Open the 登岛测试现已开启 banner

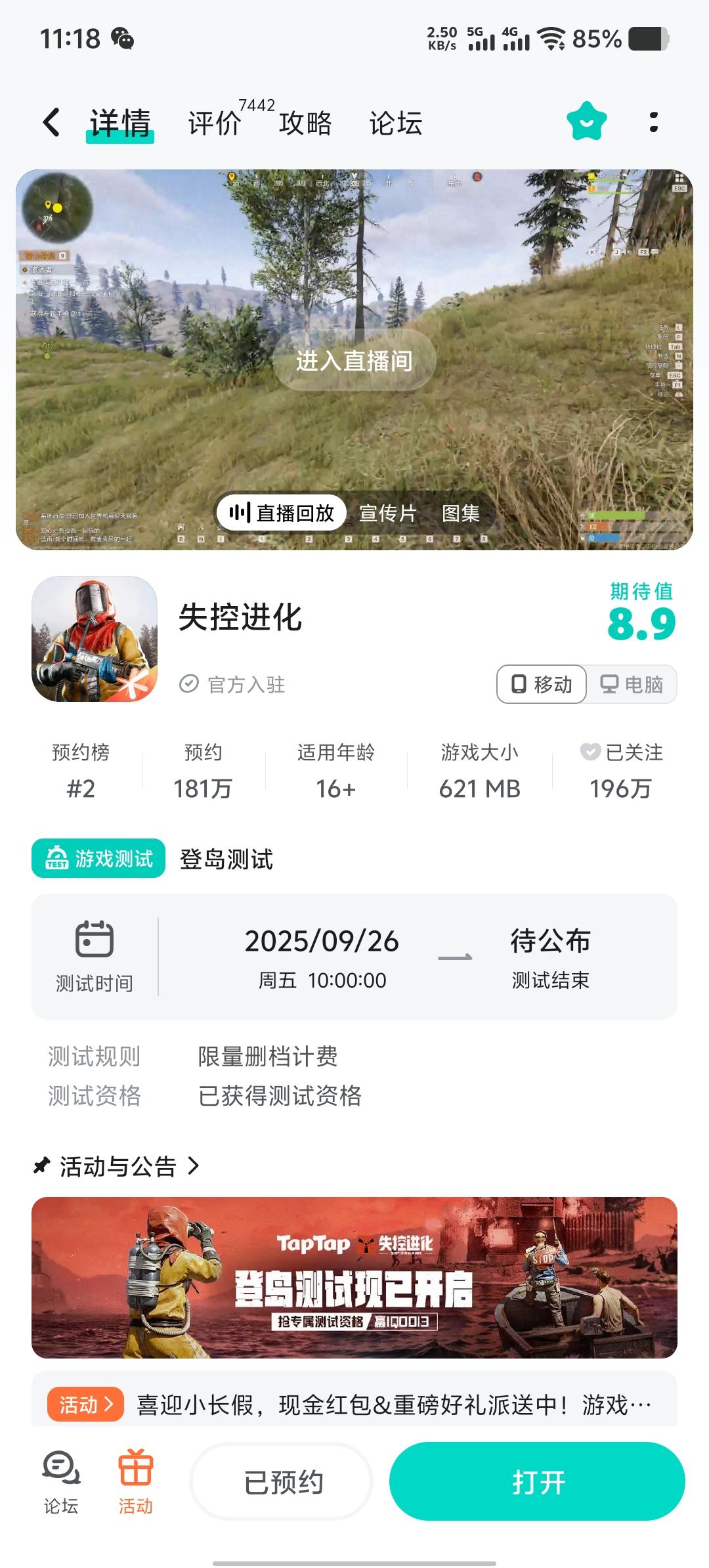point(354,1277)
